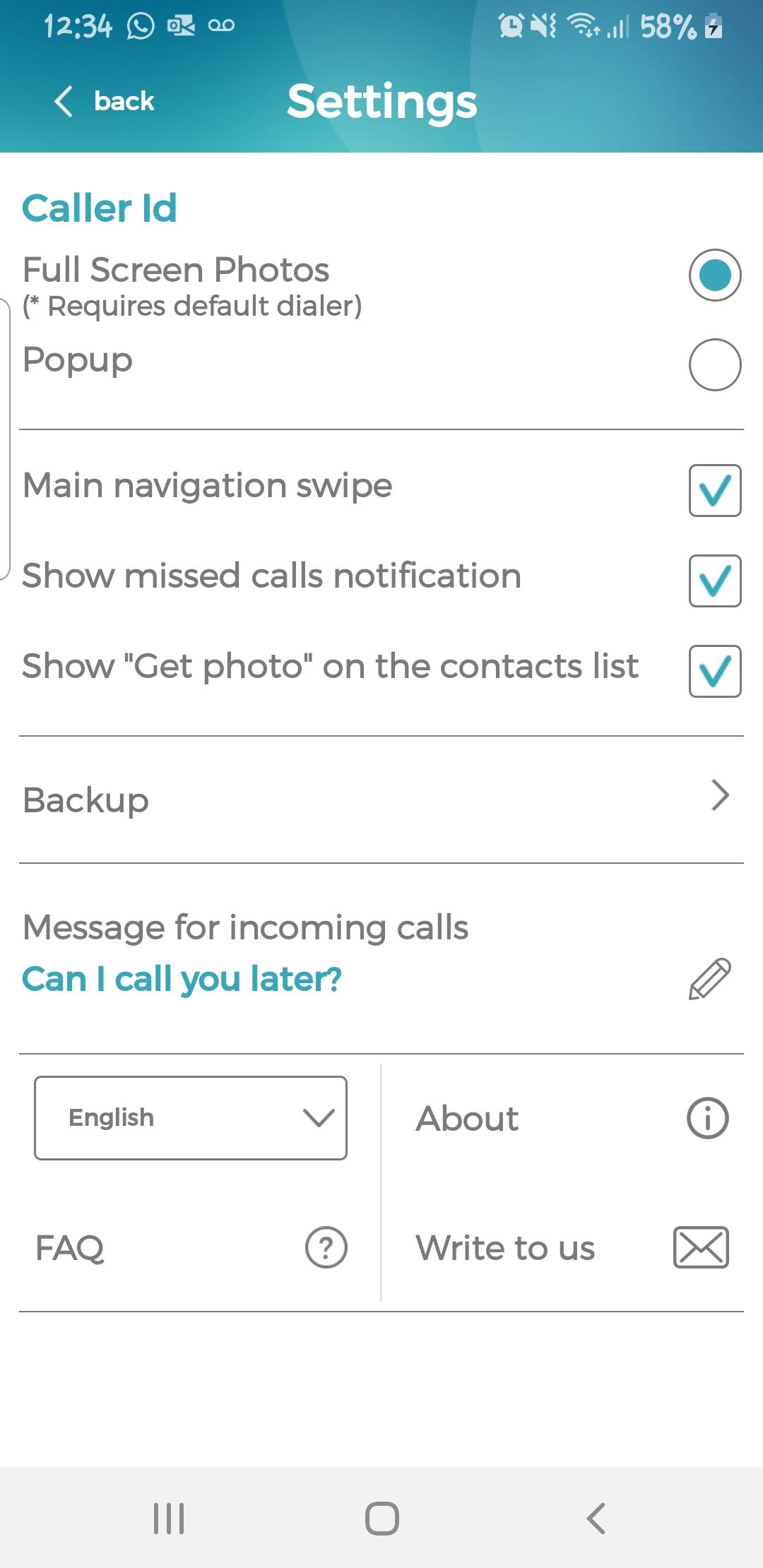Open the FAQ

(x=191, y=1247)
